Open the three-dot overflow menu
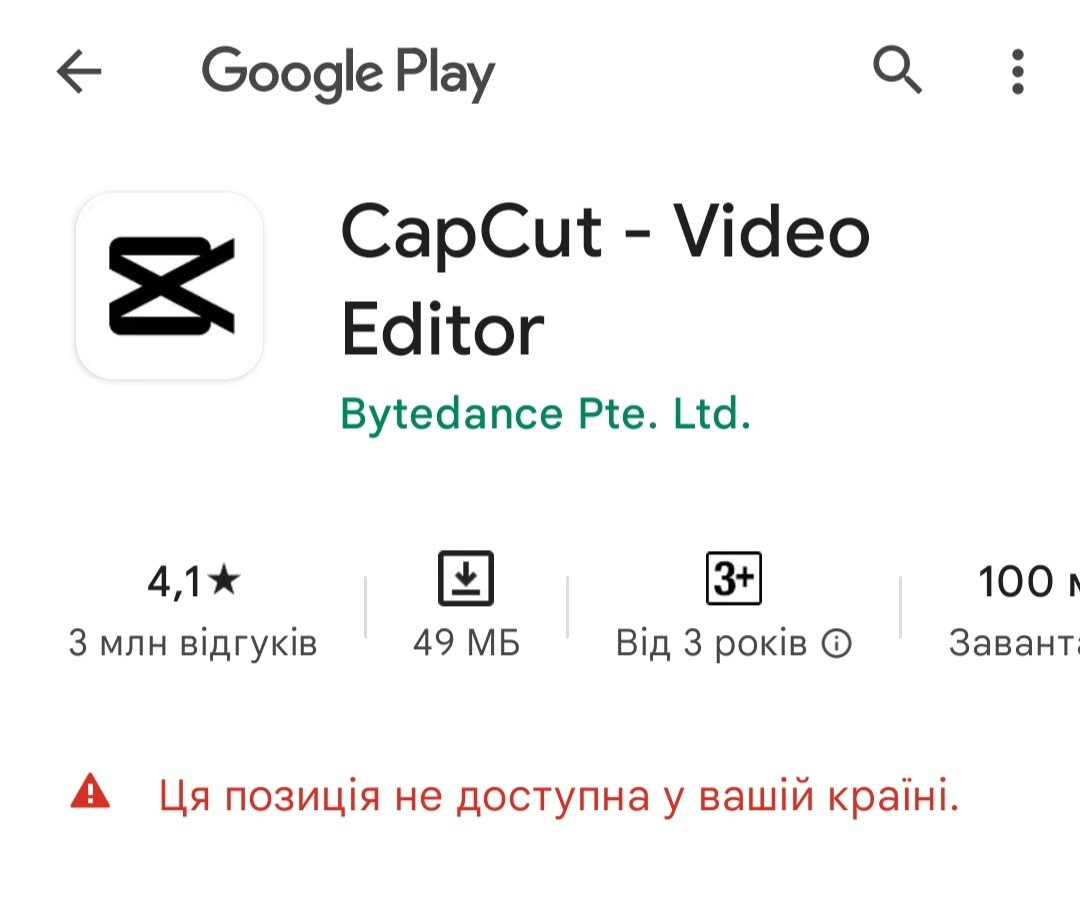This screenshot has height=908, width=1080. [1018, 72]
